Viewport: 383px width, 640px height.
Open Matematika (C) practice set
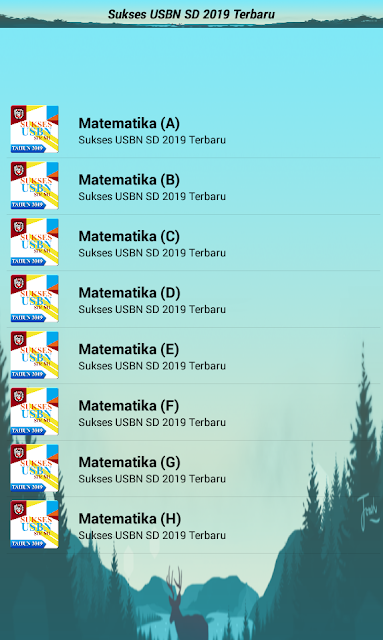click(x=193, y=242)
